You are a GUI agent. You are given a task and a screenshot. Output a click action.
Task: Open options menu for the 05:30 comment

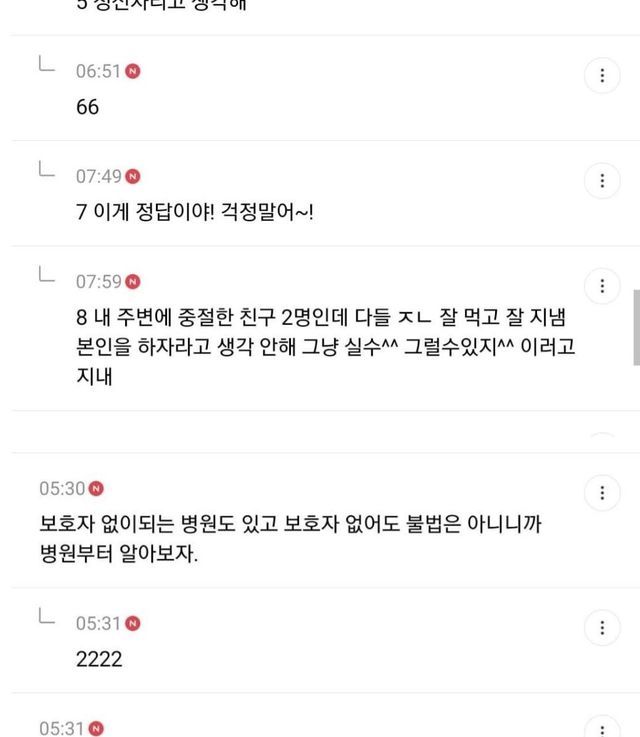602,492
